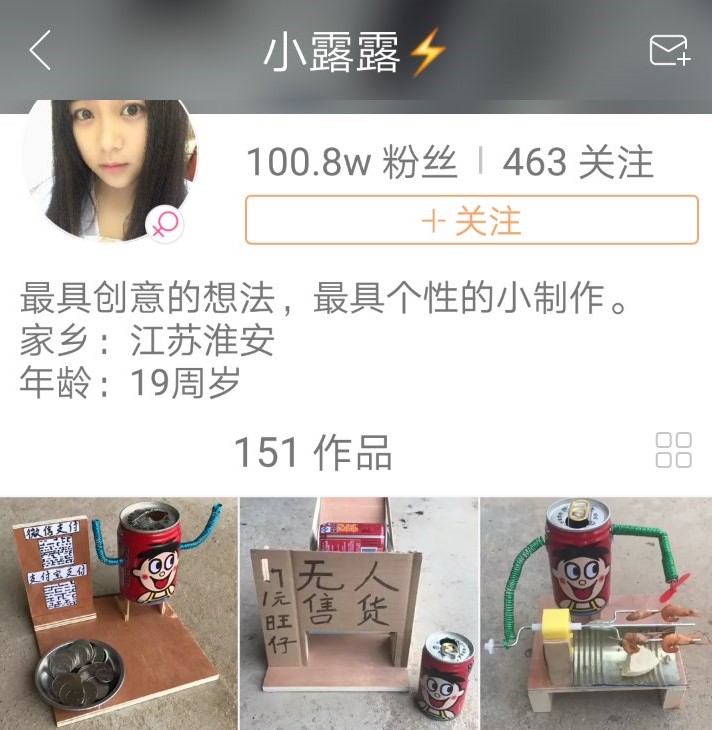This screenshot has height=730, width=712.
Task: Open the 无人售货 vending stand video
Action: click(x=359, y=613)
